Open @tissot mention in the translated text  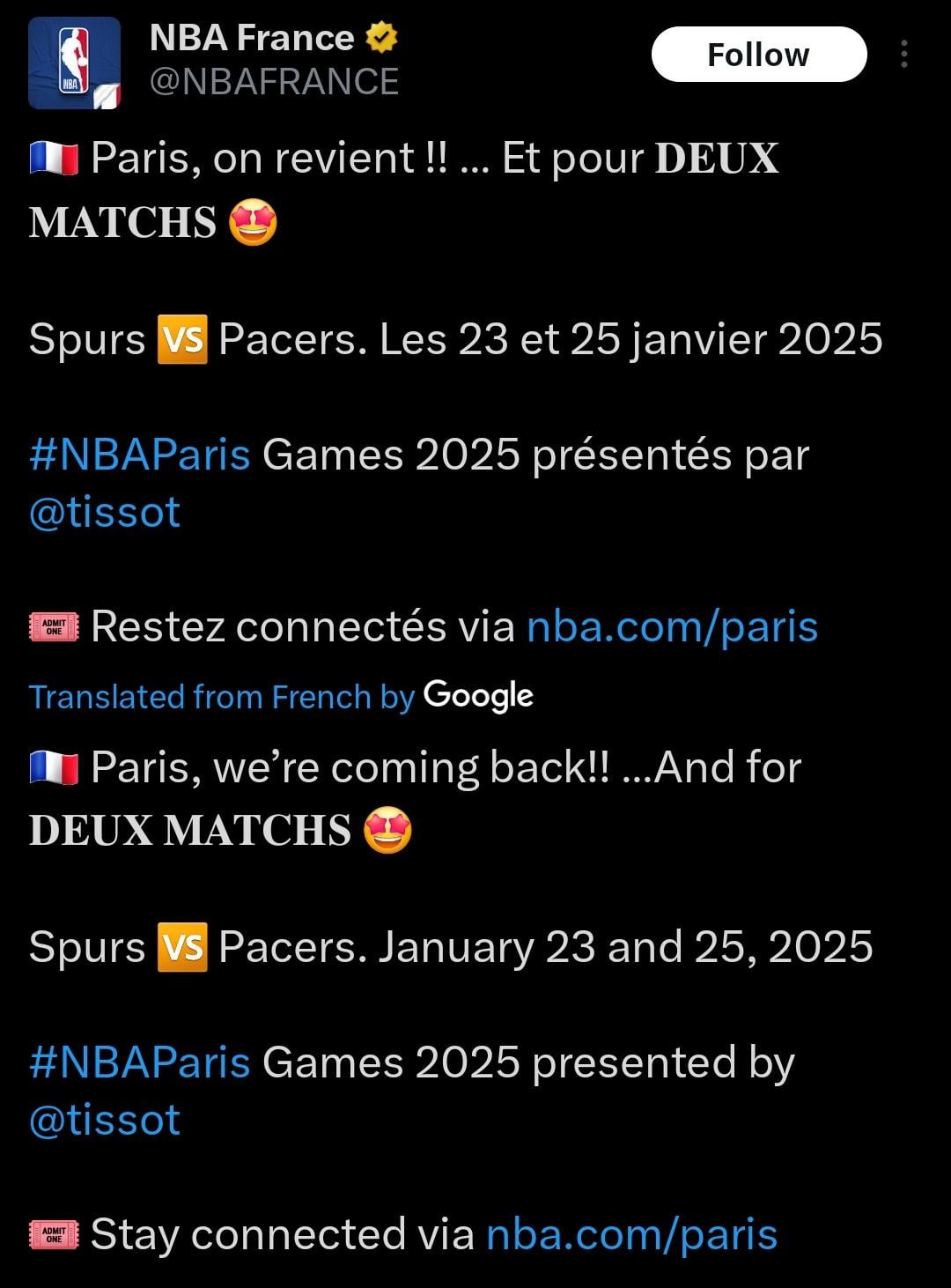coord(105,1120)
